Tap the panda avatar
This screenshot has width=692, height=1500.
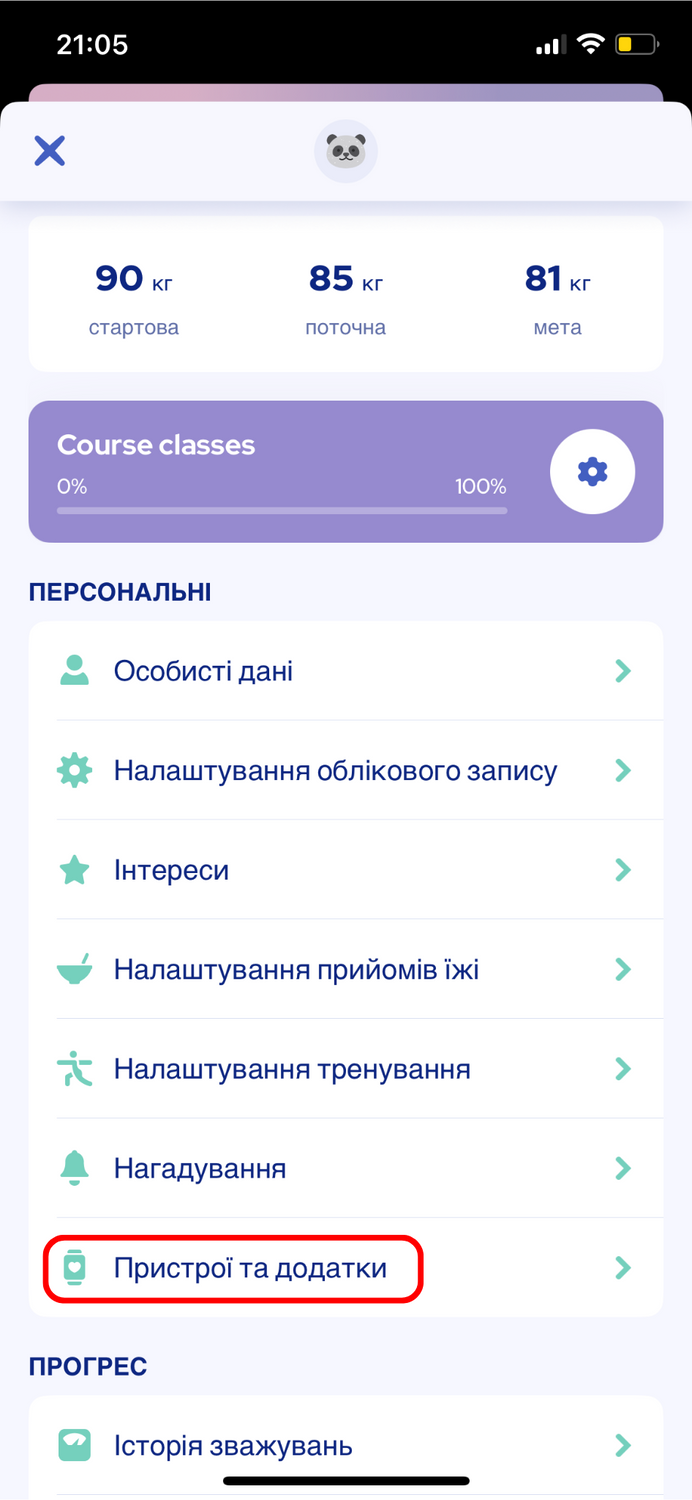click(x=346, y=151)
